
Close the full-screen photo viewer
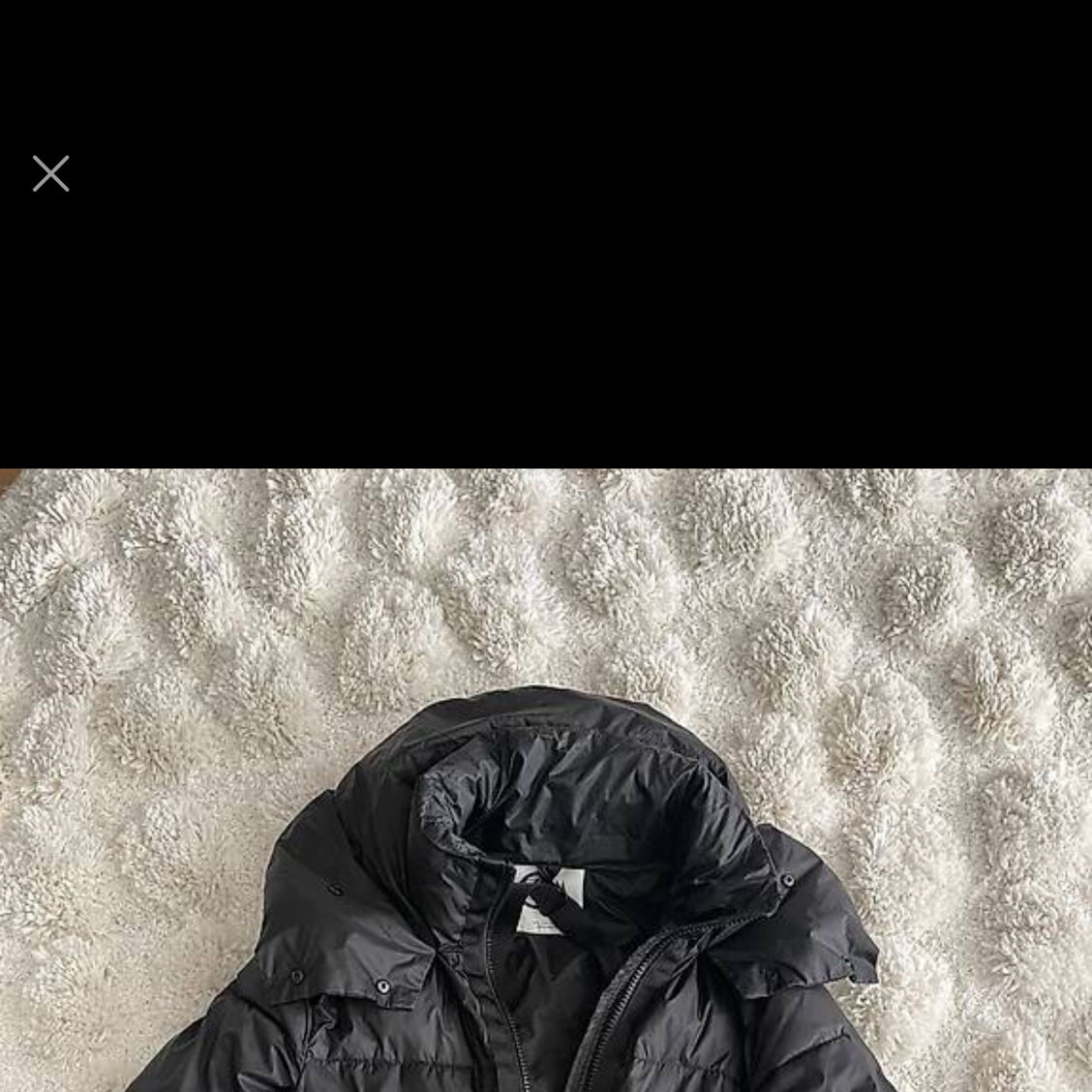point(50,174)
